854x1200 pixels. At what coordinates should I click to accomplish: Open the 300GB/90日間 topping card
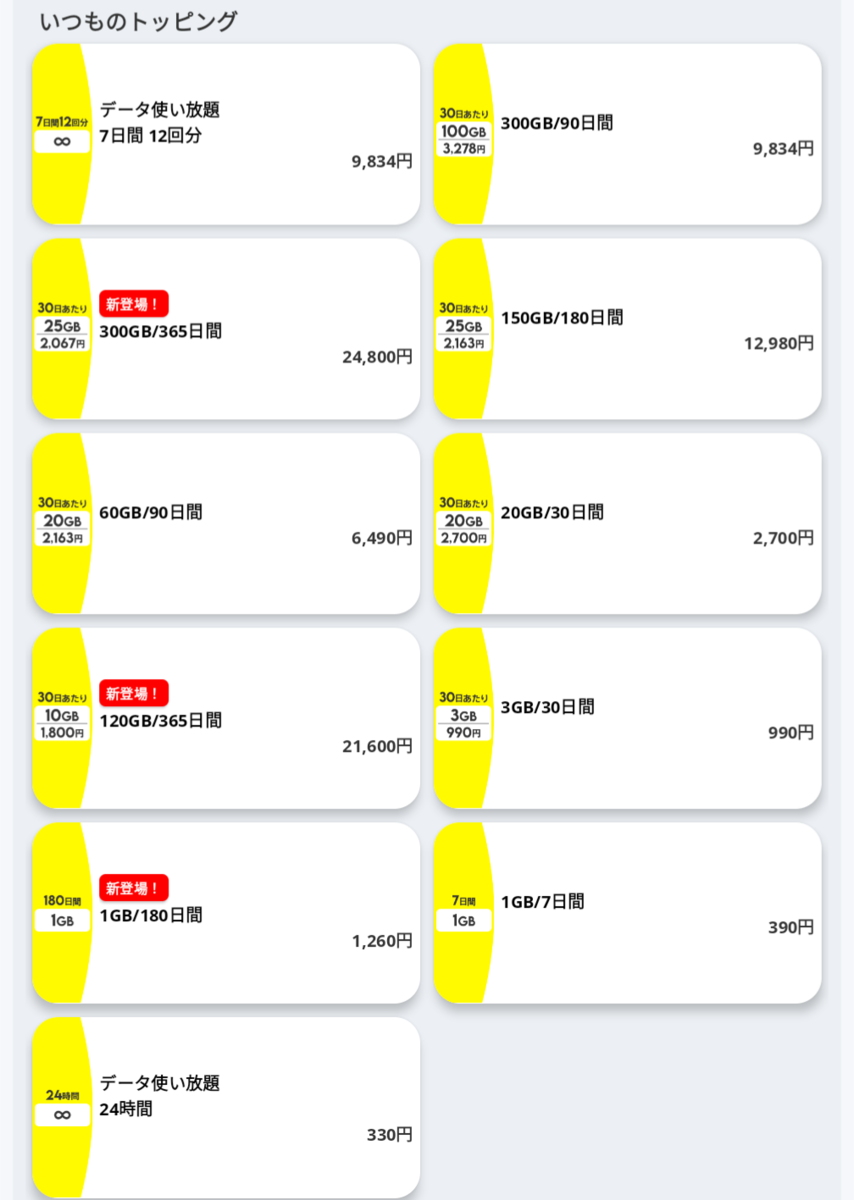(x=627, y=134)
